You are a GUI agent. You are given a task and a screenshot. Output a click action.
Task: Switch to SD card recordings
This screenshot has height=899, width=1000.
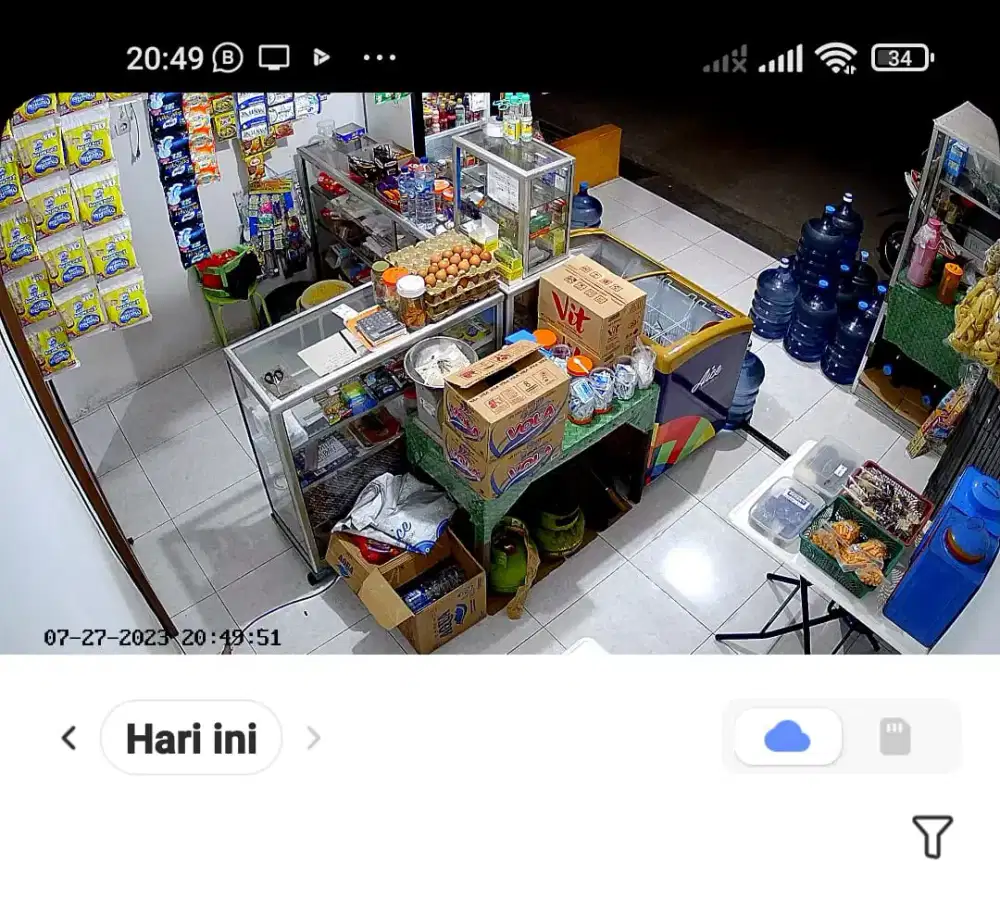pos(895,738)
